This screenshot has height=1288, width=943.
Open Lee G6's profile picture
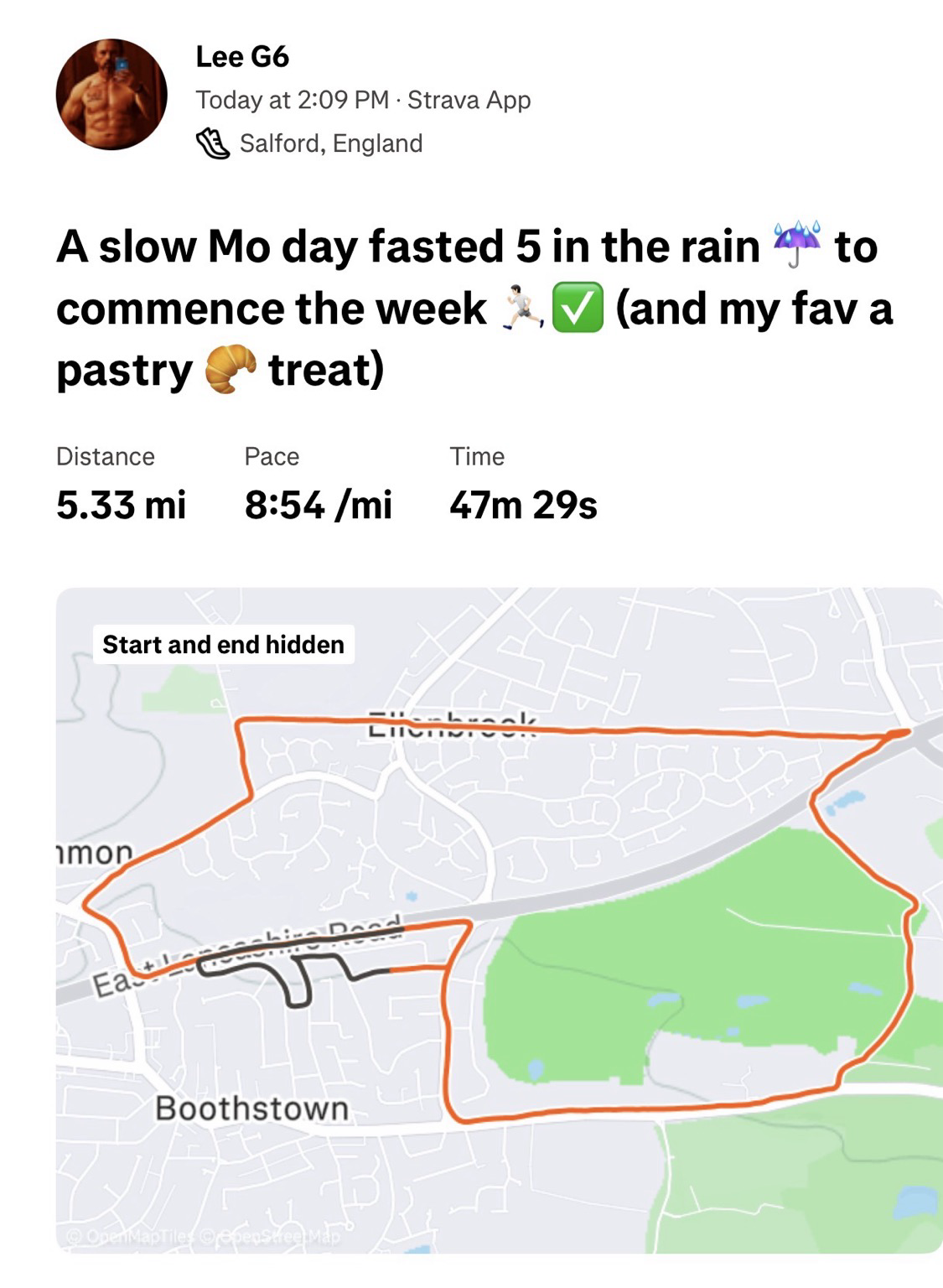click(x=111, y=95)
